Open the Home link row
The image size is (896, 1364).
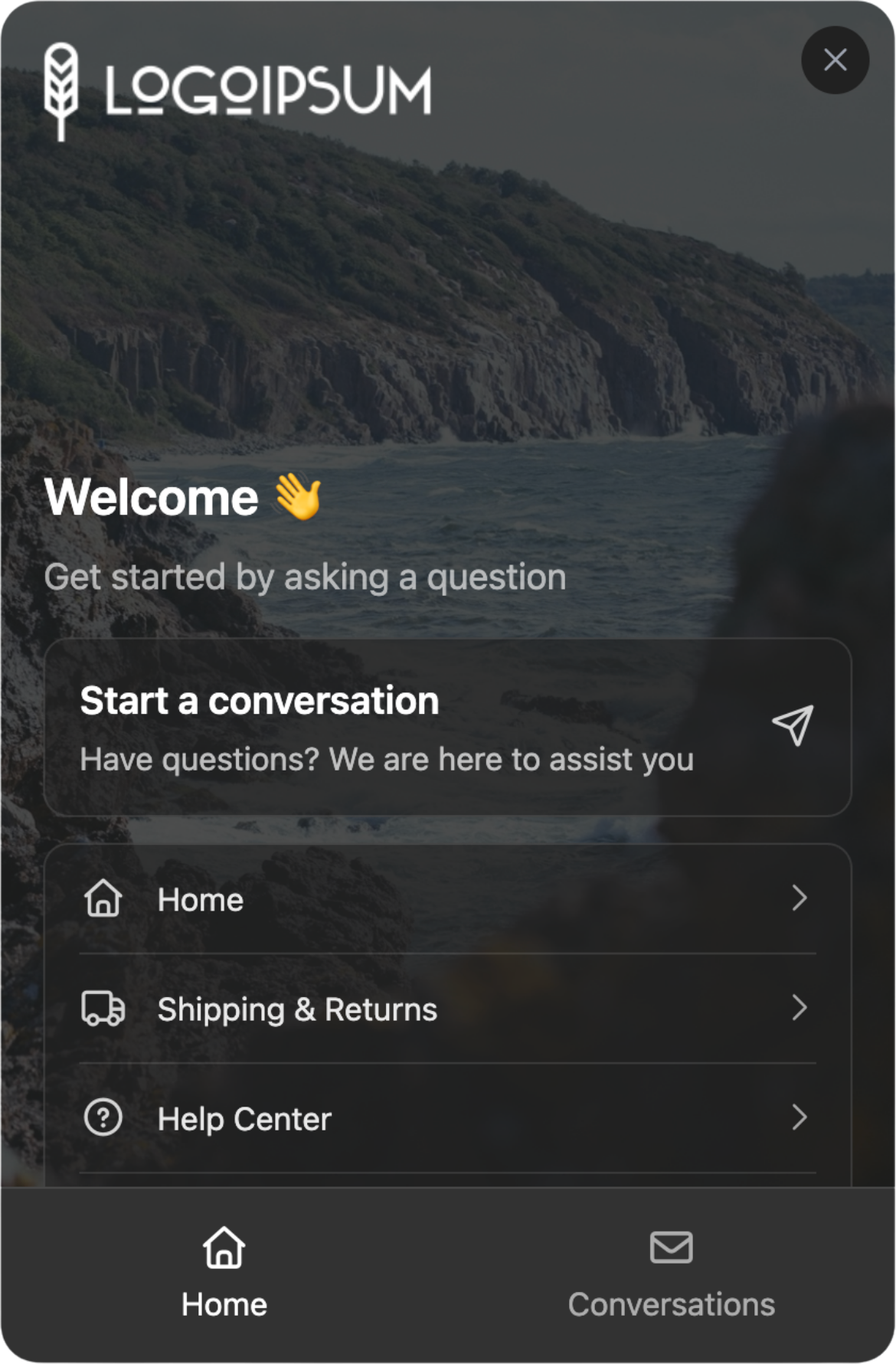tap(447, 899)
